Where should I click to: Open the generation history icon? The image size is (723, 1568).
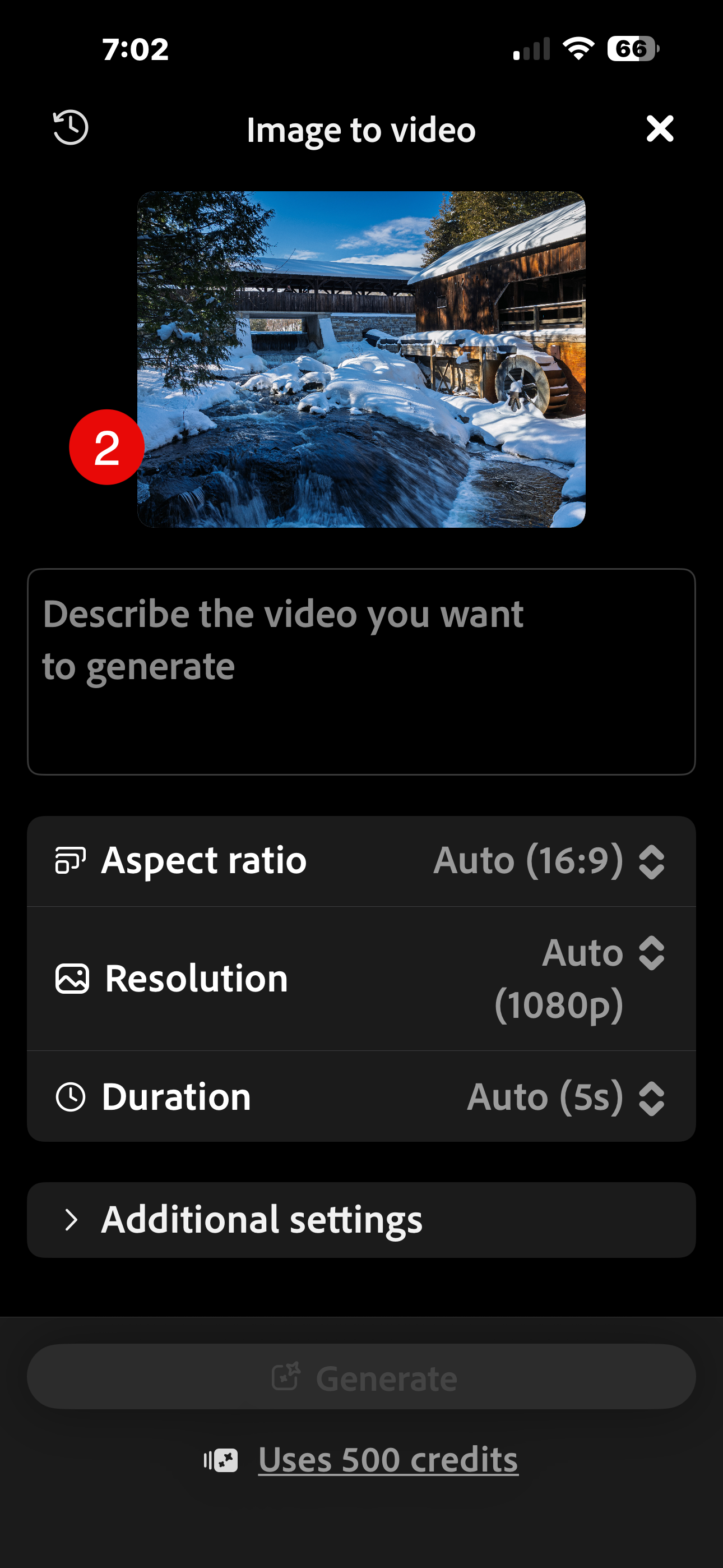pyautogui.click(x=71, y=128)
